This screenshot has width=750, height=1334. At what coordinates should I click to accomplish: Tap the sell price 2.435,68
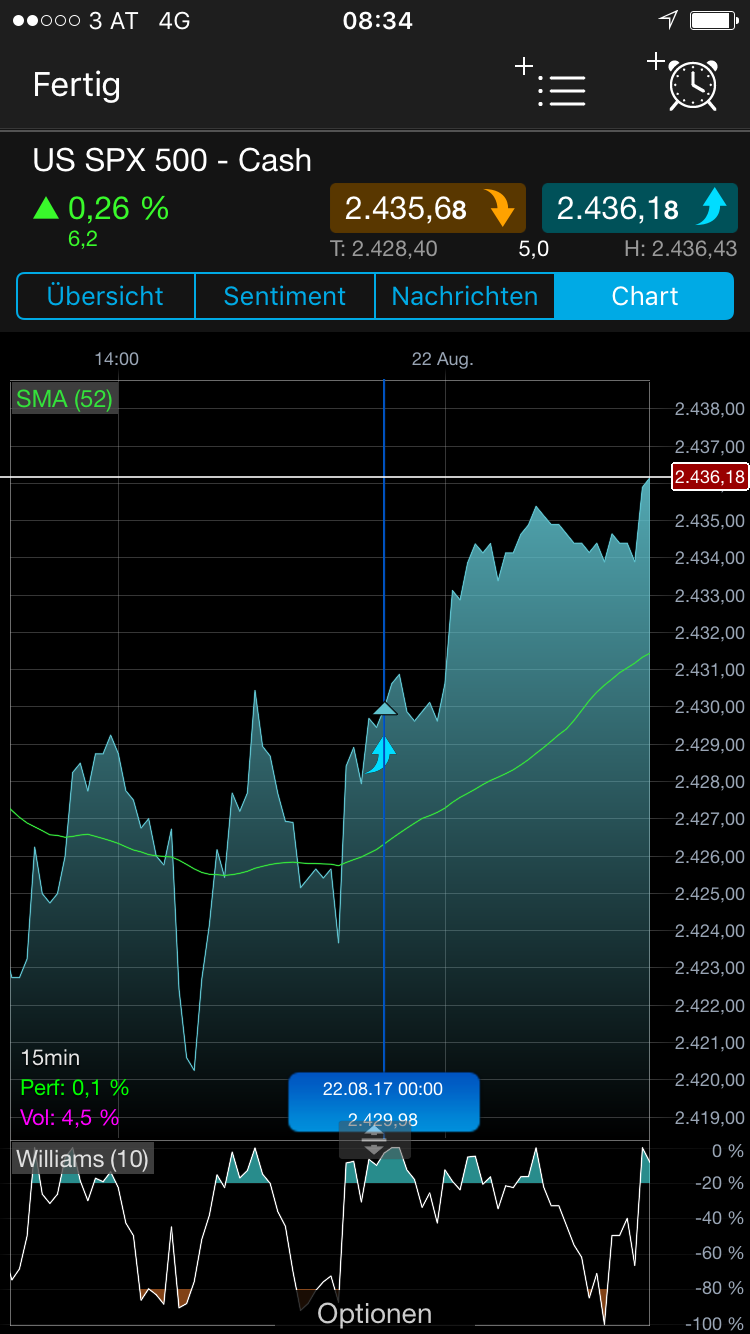pyautogui.click(x=427, y=209)
